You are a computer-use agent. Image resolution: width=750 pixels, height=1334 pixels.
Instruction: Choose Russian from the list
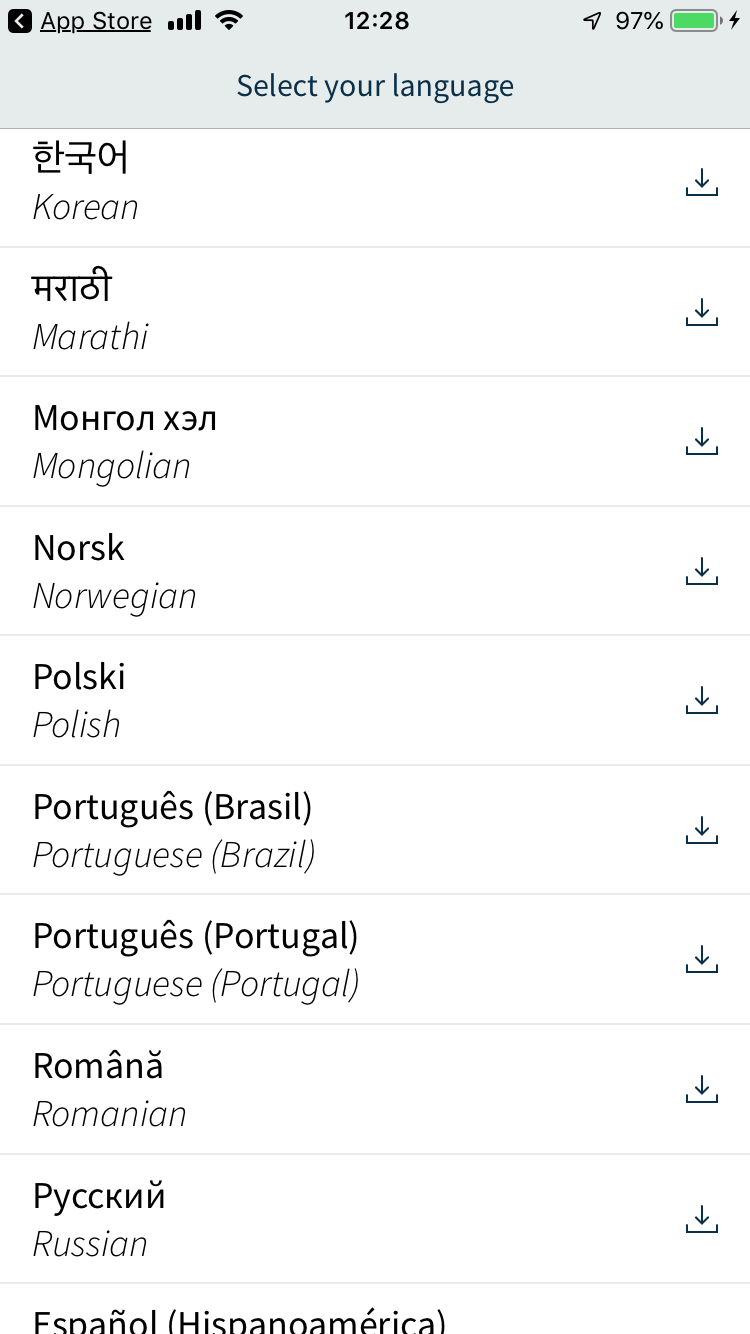(300, 1219)
